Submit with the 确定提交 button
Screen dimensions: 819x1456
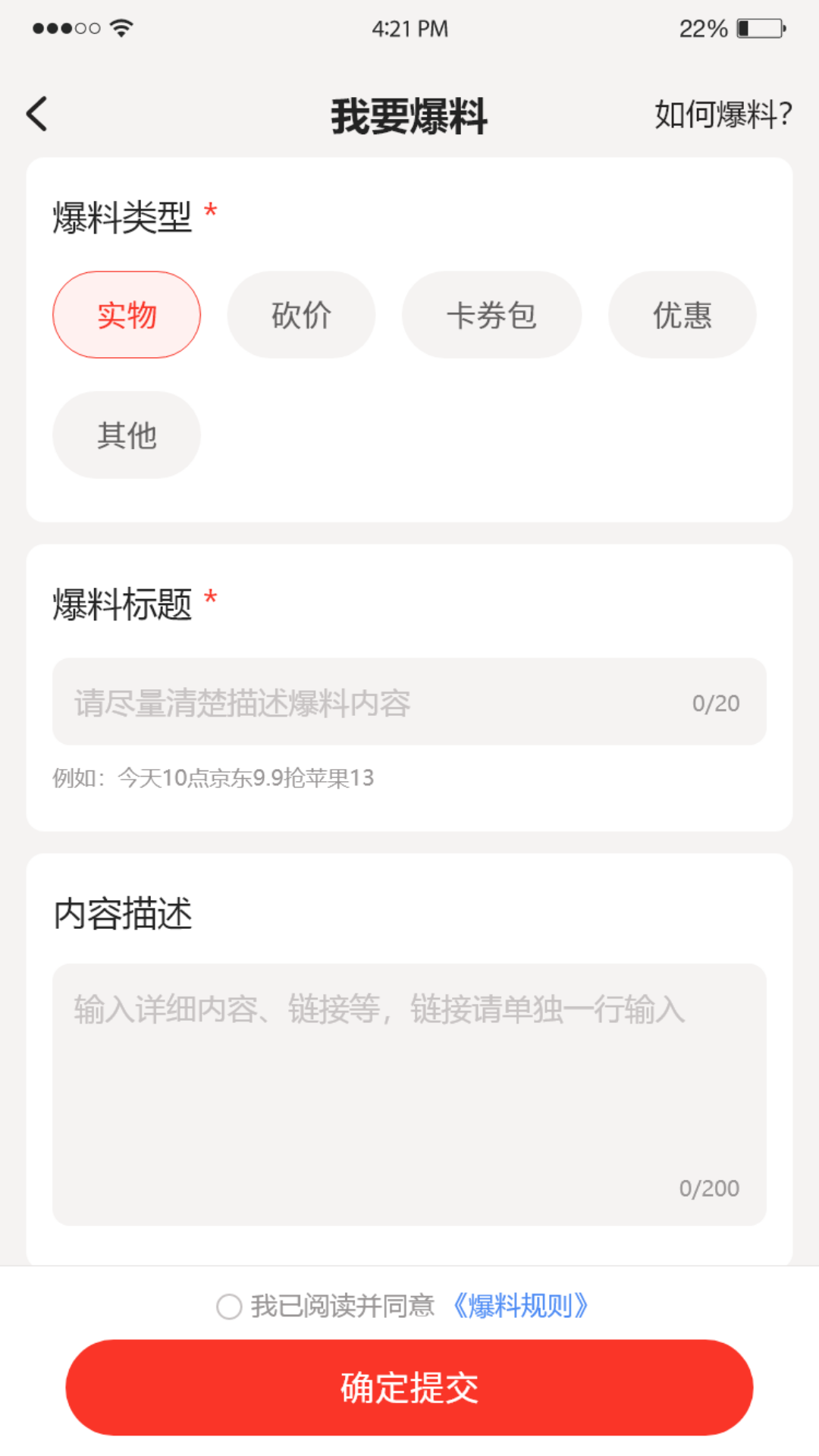tap(409, 1387)
